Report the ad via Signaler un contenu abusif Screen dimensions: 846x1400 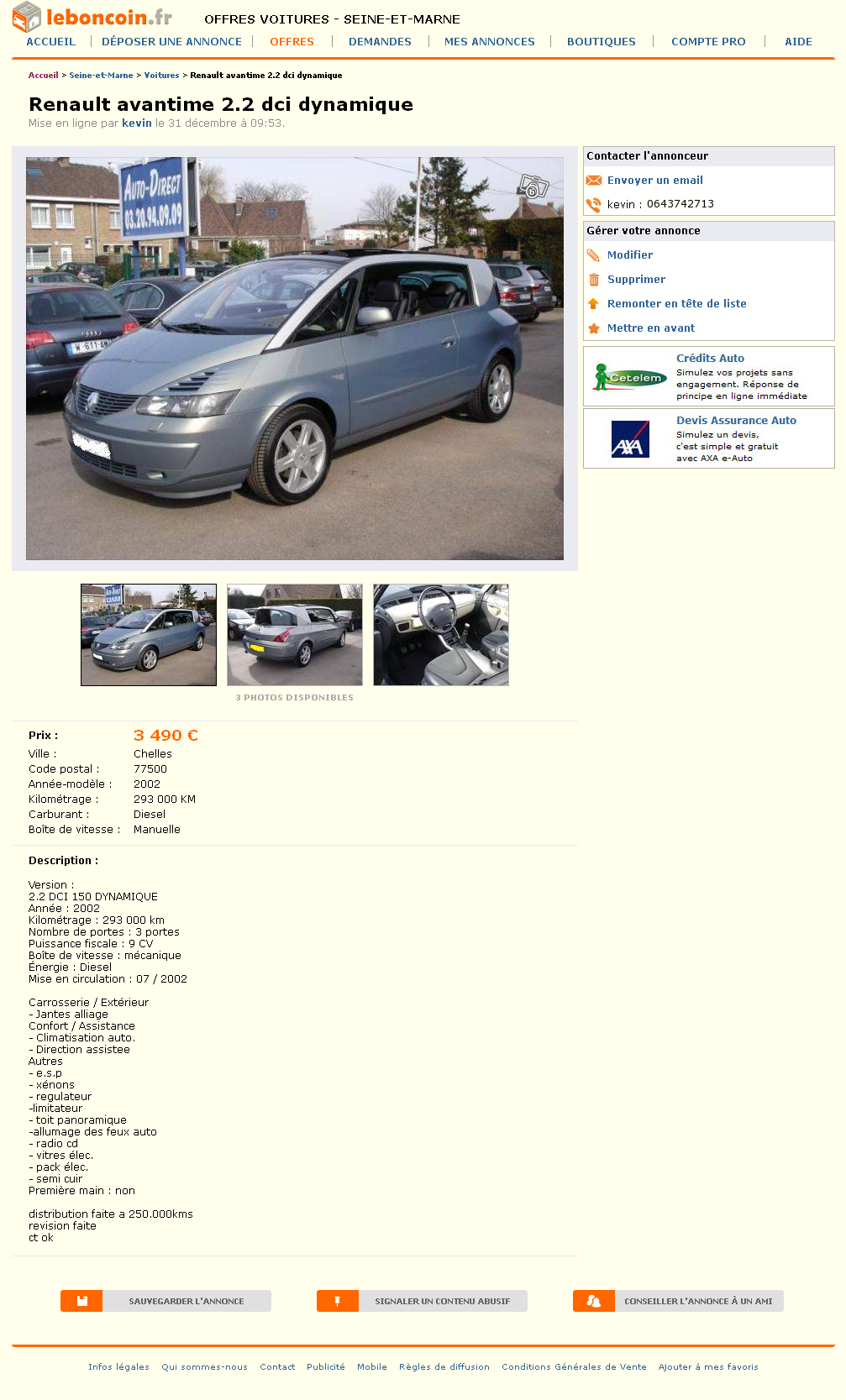[x=422, y=1301]
